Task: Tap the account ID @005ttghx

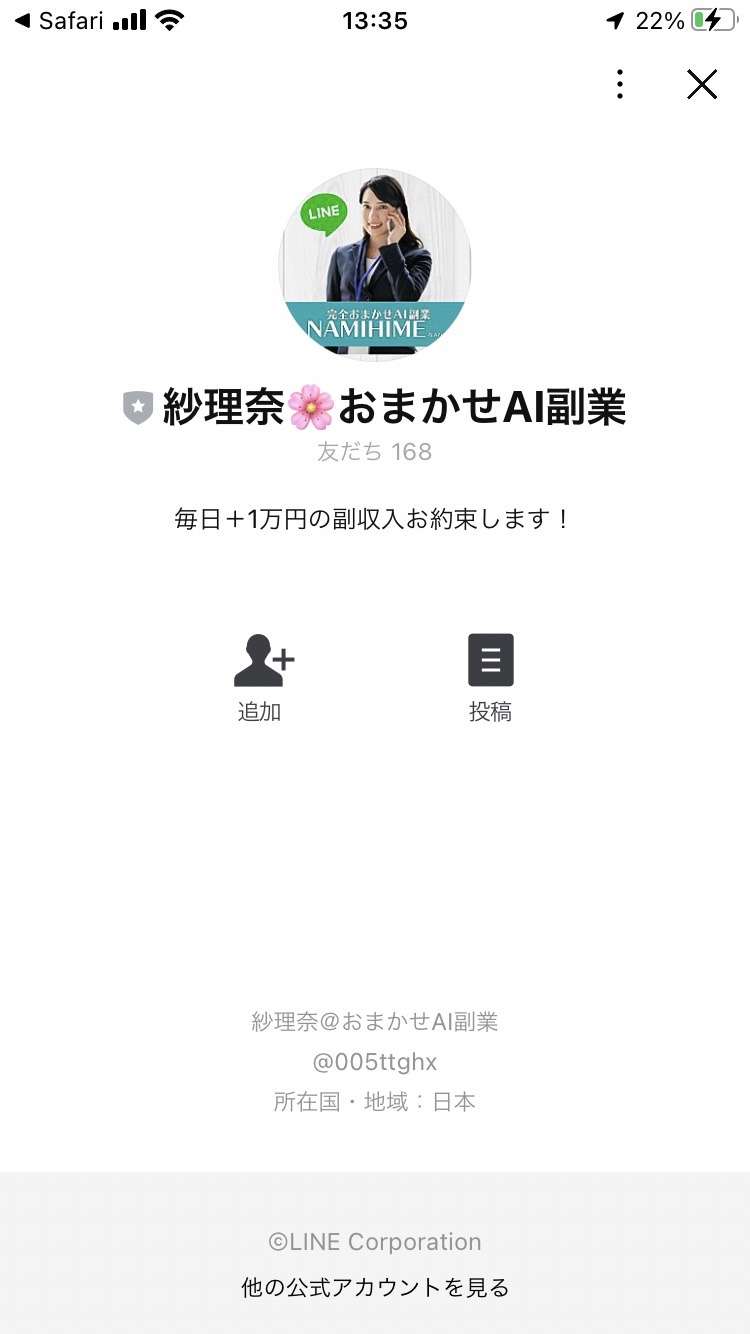Action: coord(374,1061)
